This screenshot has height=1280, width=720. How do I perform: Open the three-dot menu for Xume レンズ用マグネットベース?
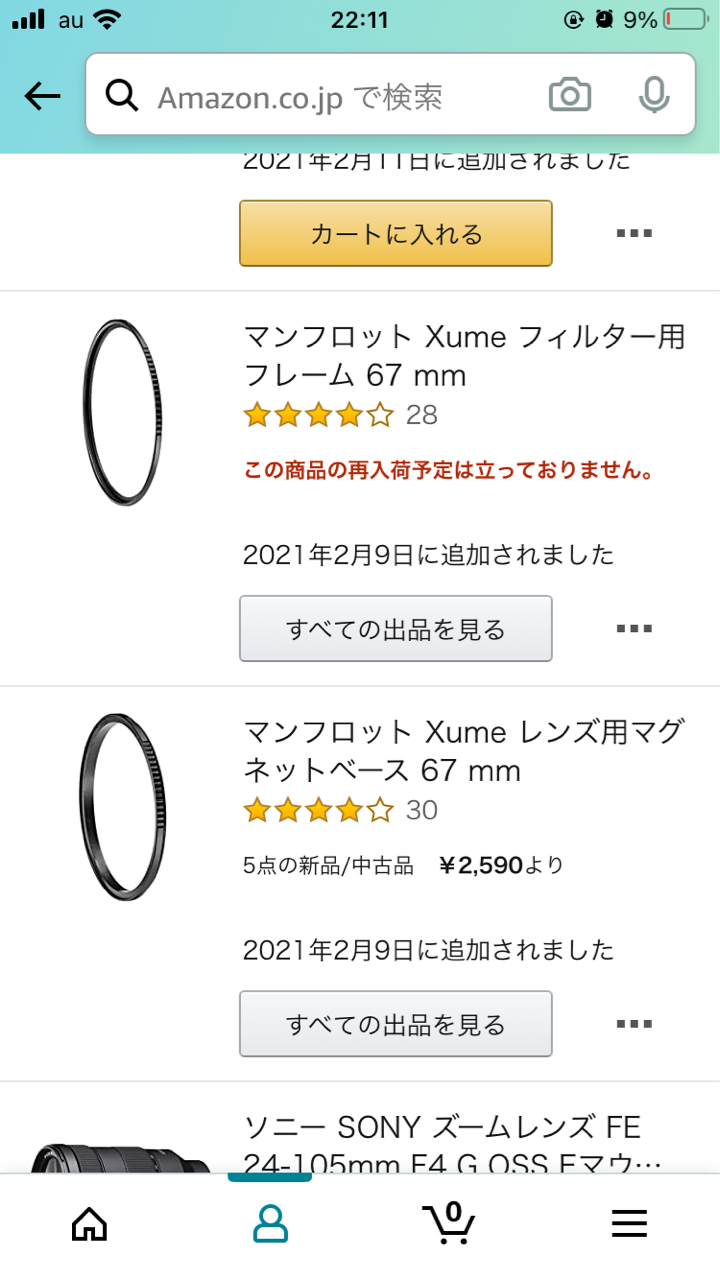[x=634, y=1024]
